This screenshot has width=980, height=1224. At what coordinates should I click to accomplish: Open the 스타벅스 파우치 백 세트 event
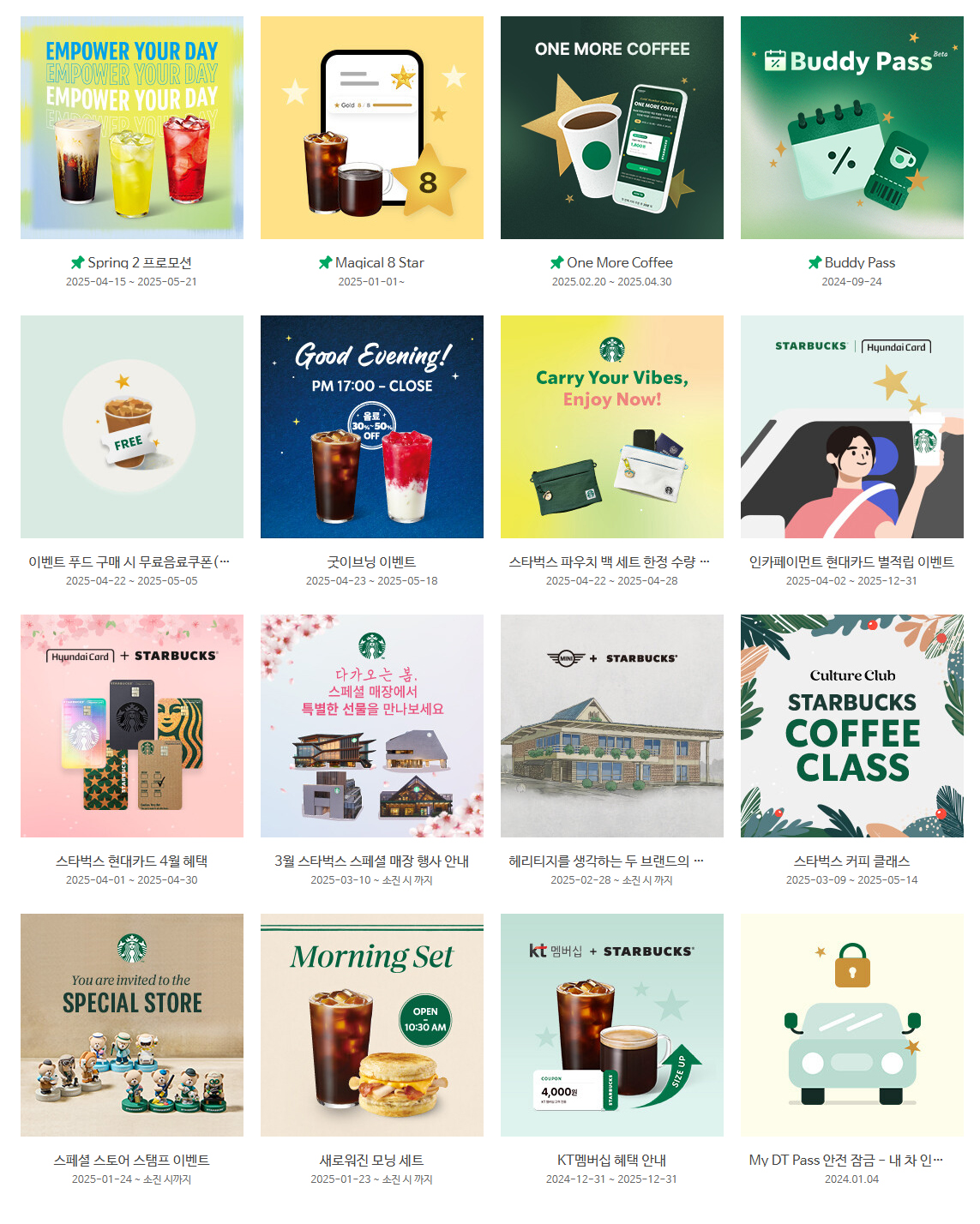(612, 427)
